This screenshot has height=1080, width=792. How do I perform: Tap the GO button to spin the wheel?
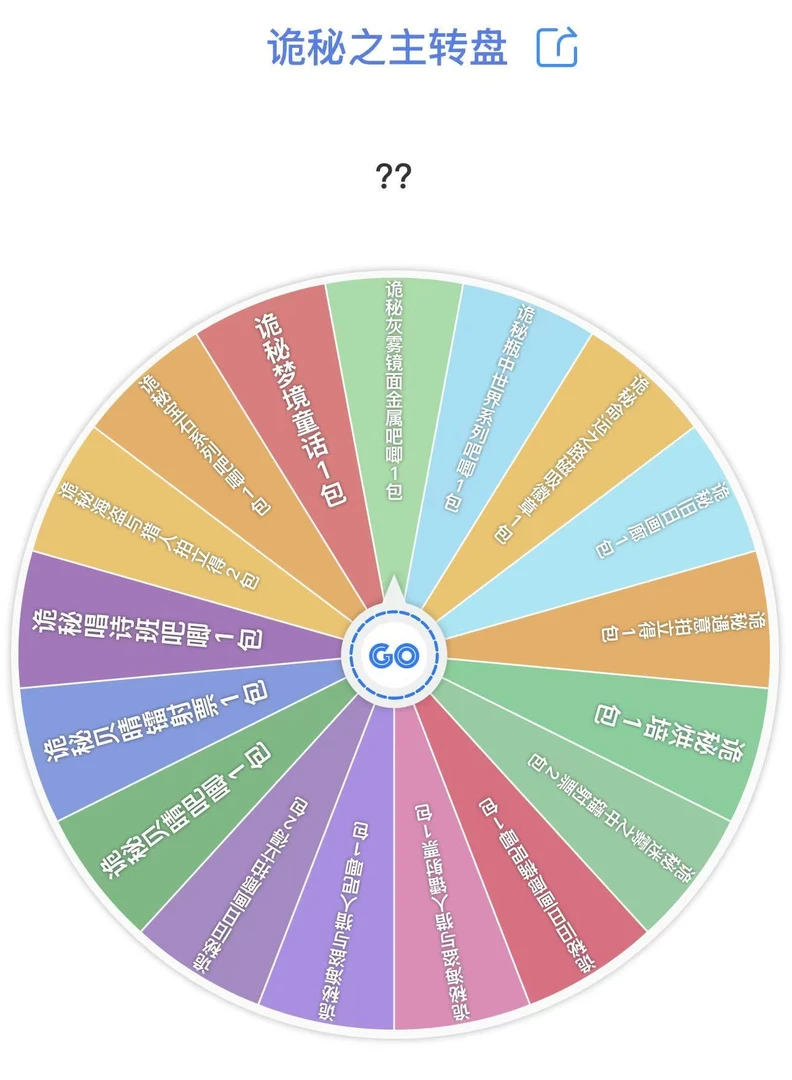[395, 655]
